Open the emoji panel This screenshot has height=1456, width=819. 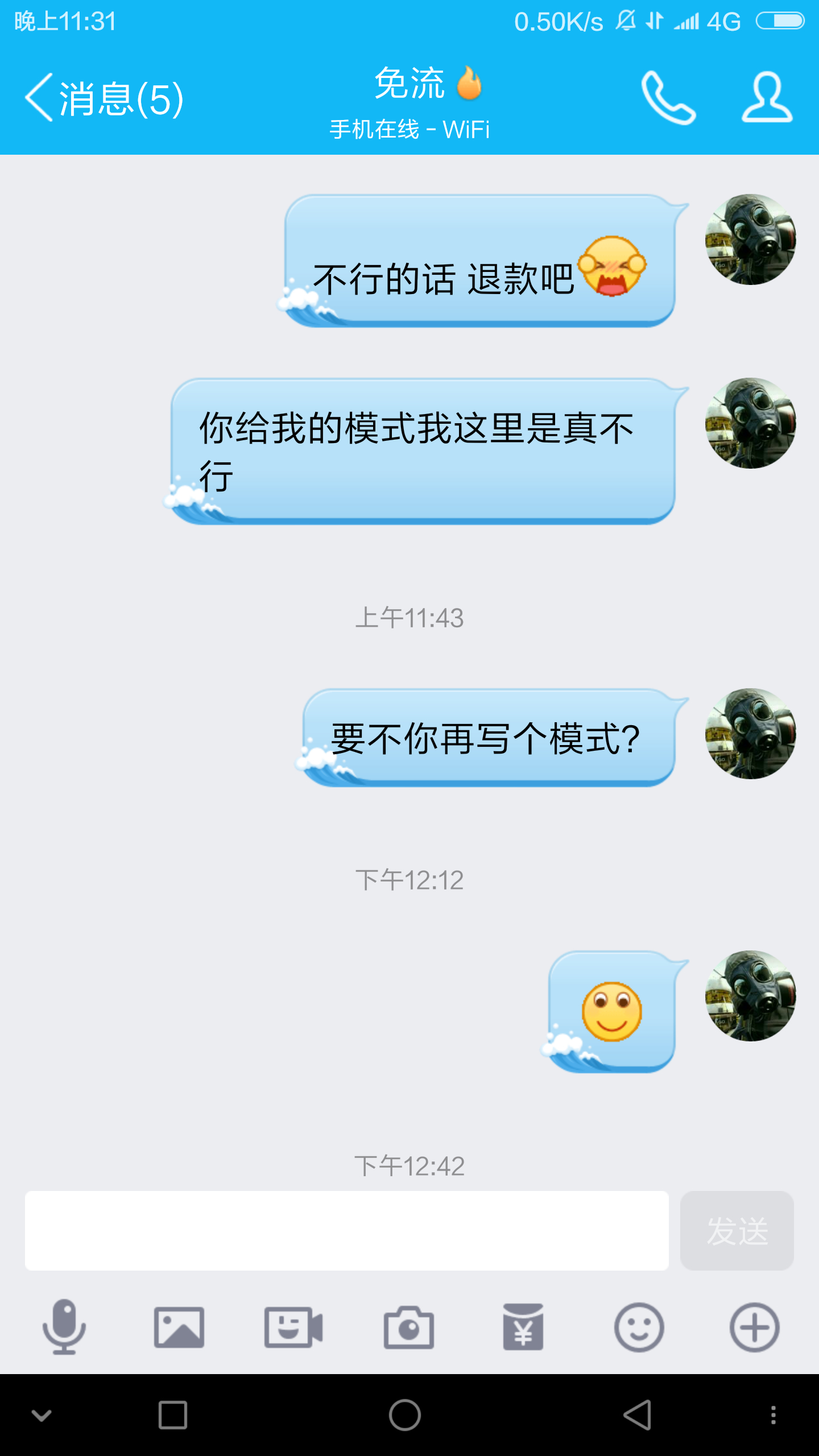pos(639,1327)
